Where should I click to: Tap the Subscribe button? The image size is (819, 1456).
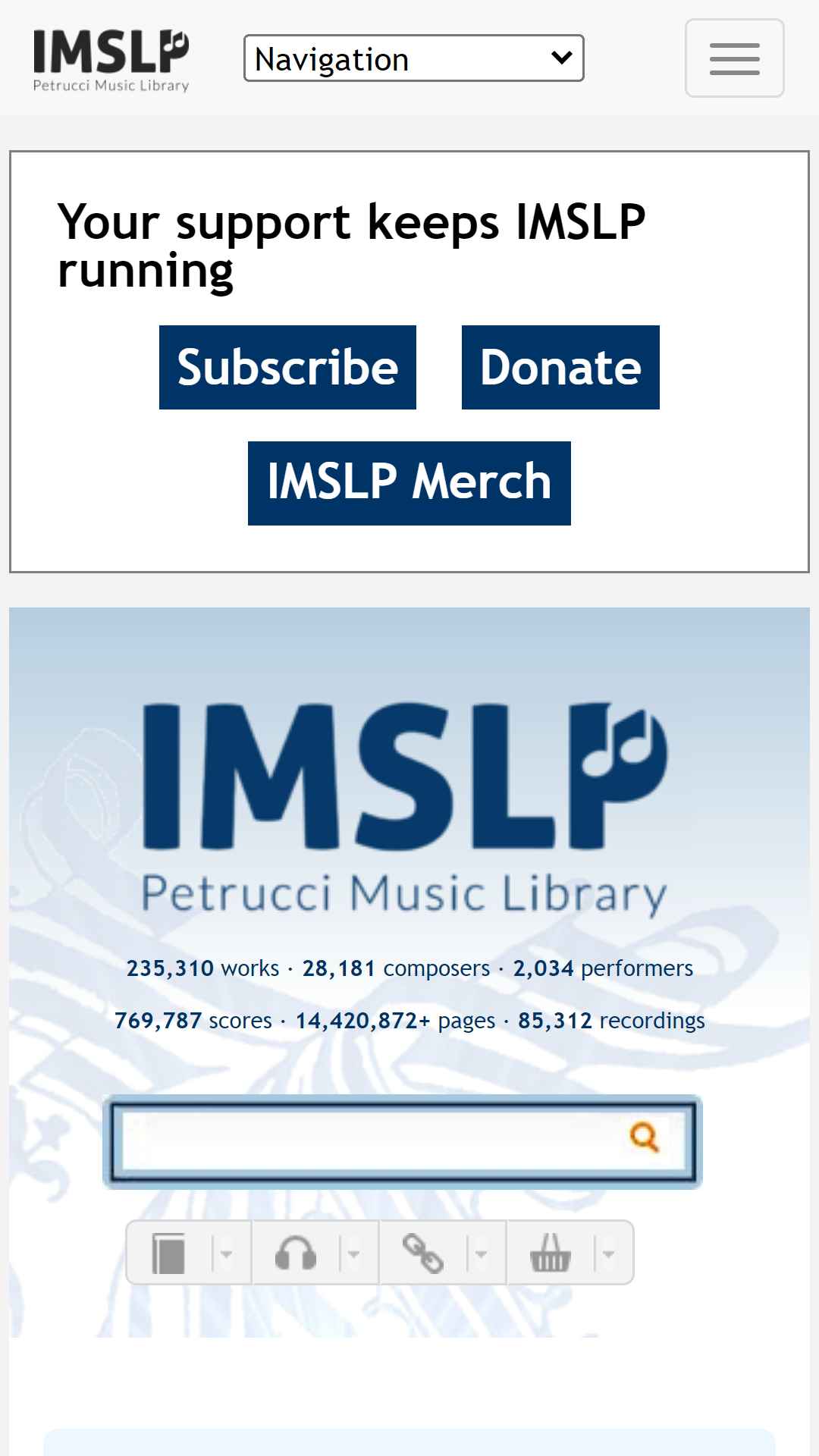(287, 368)
